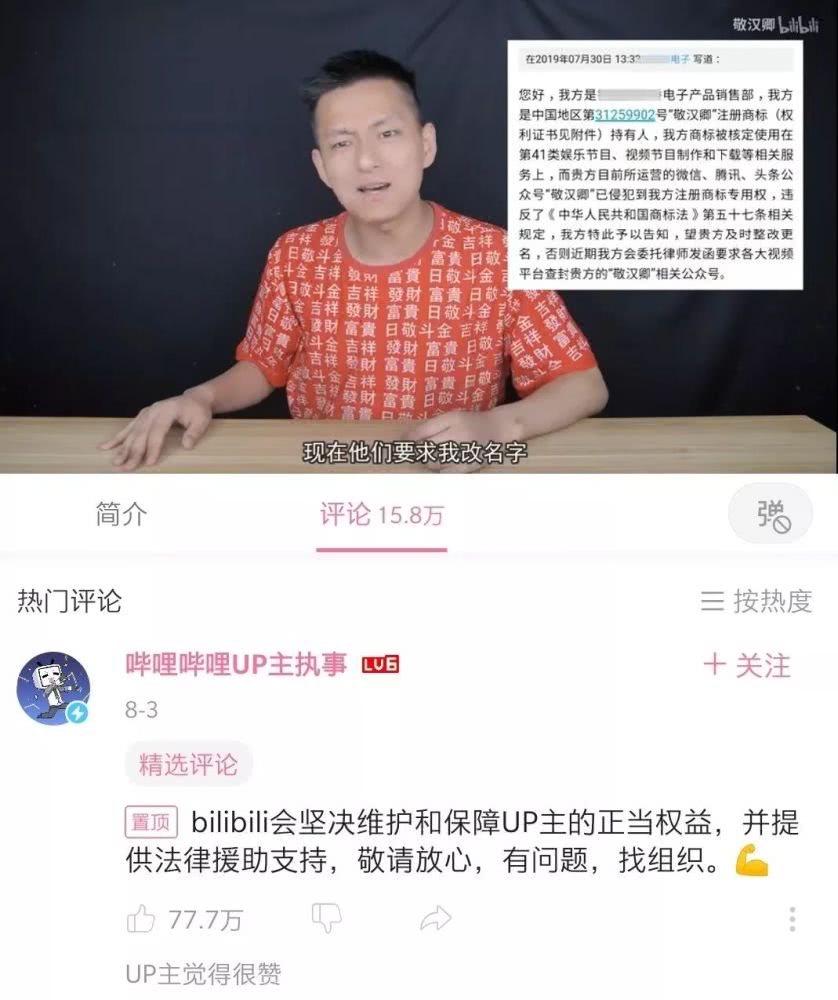Open 哔哩哔哩UP主执事's avatar
838x1000 pixels.
(x=54, y=688)
